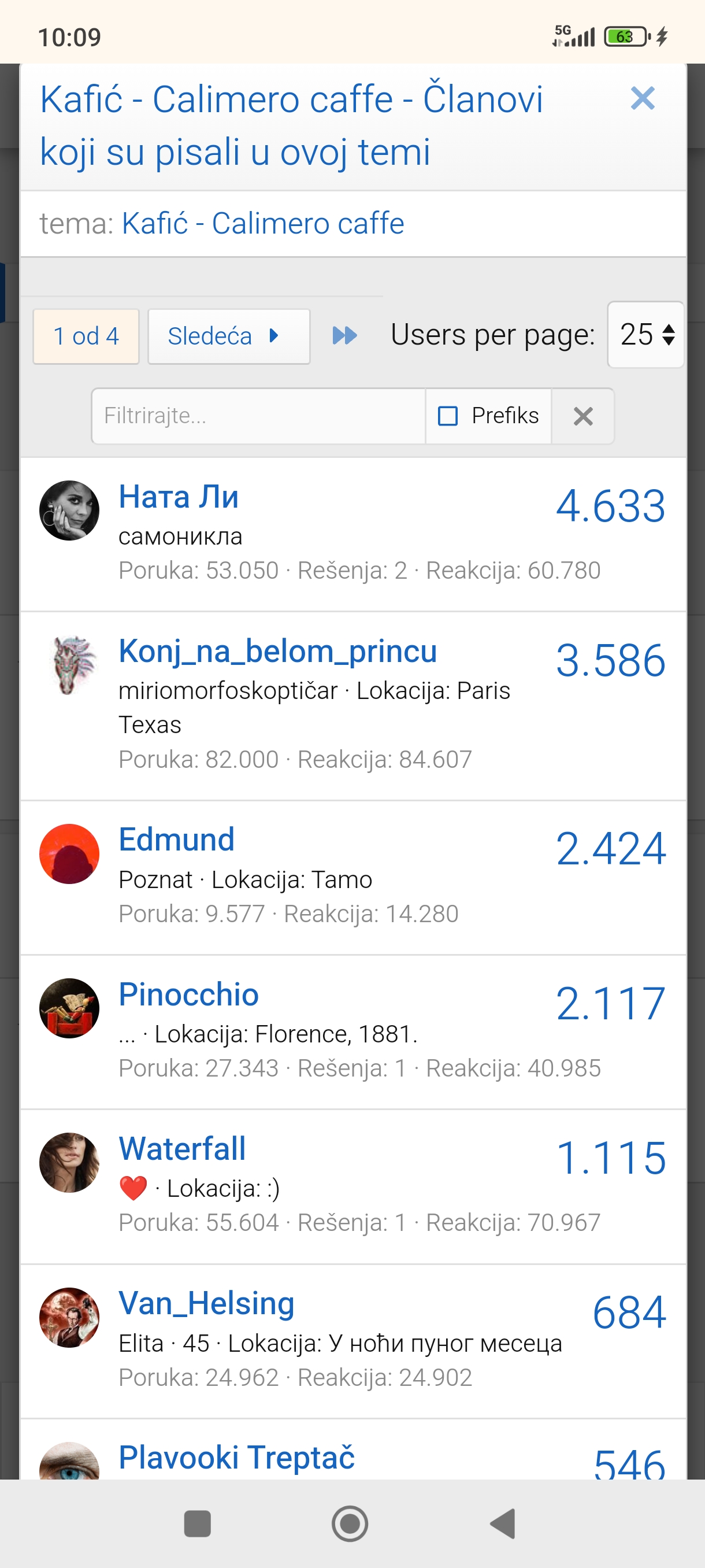Image resolution: width=705 pixels, height=1568 pixels.
Task: Clear the filter with the X button
Action: (582, 416)
